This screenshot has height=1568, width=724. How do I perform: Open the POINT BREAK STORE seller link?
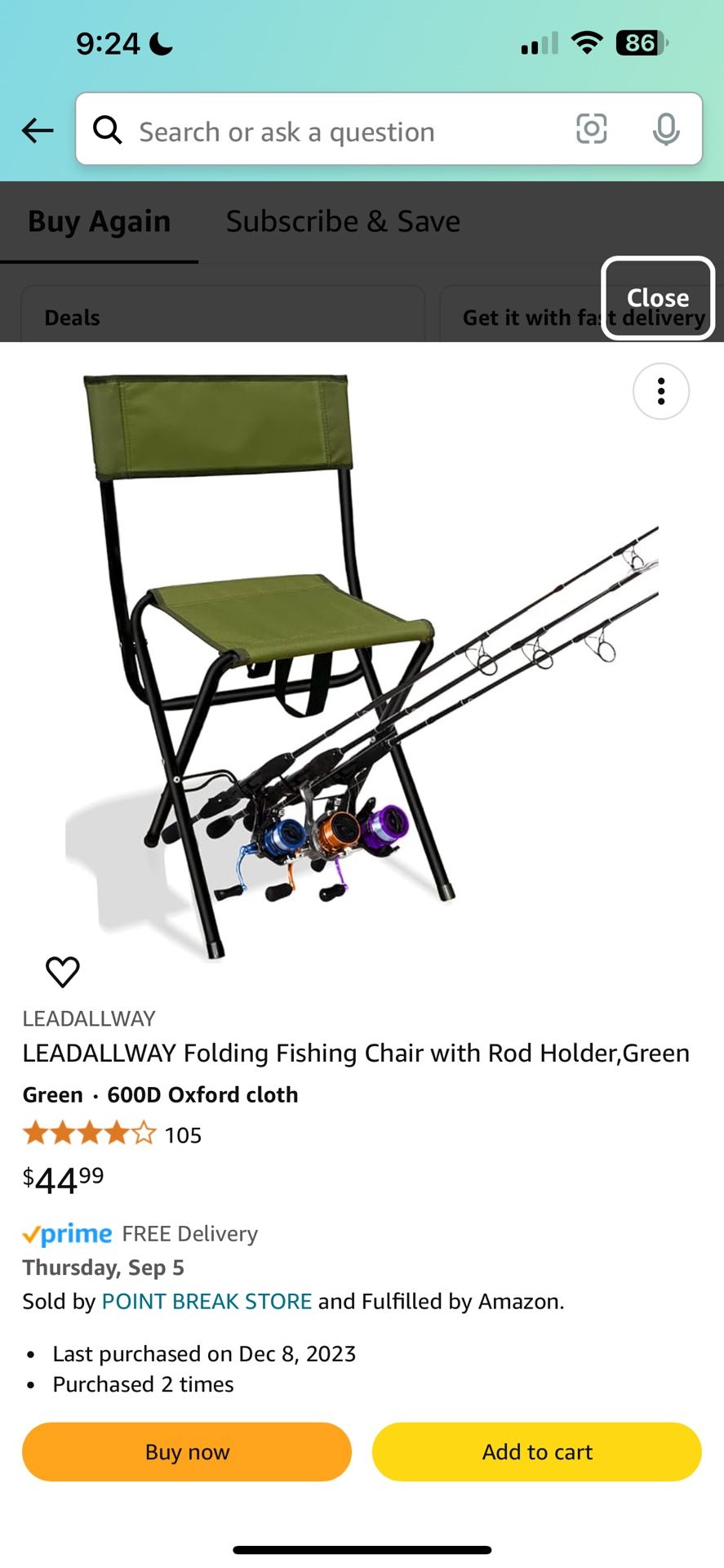pos(207,1301)
